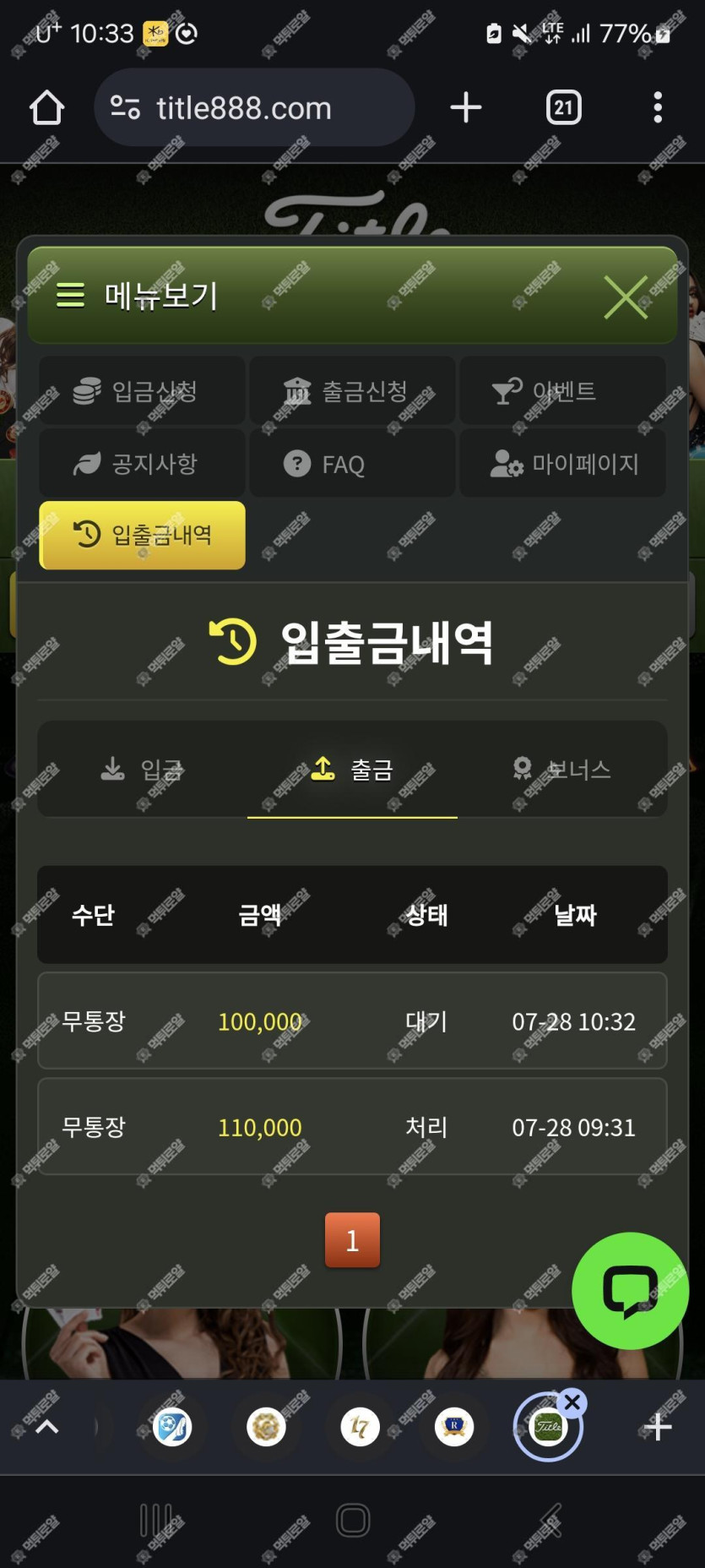Select 입출금내역 menu button
Viewport: 705px width, 1568px height.
(142, 535)
